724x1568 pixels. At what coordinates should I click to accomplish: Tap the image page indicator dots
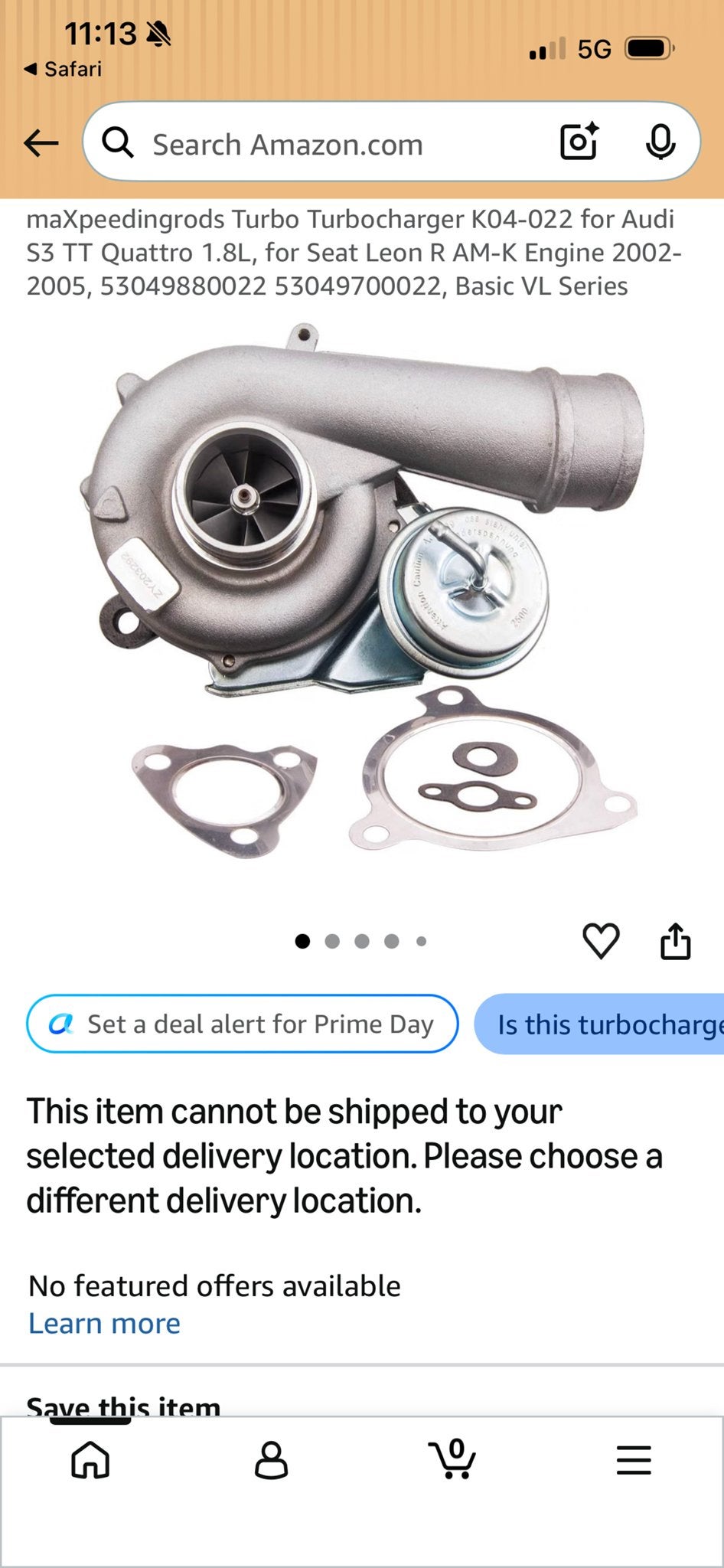[361, 941]
